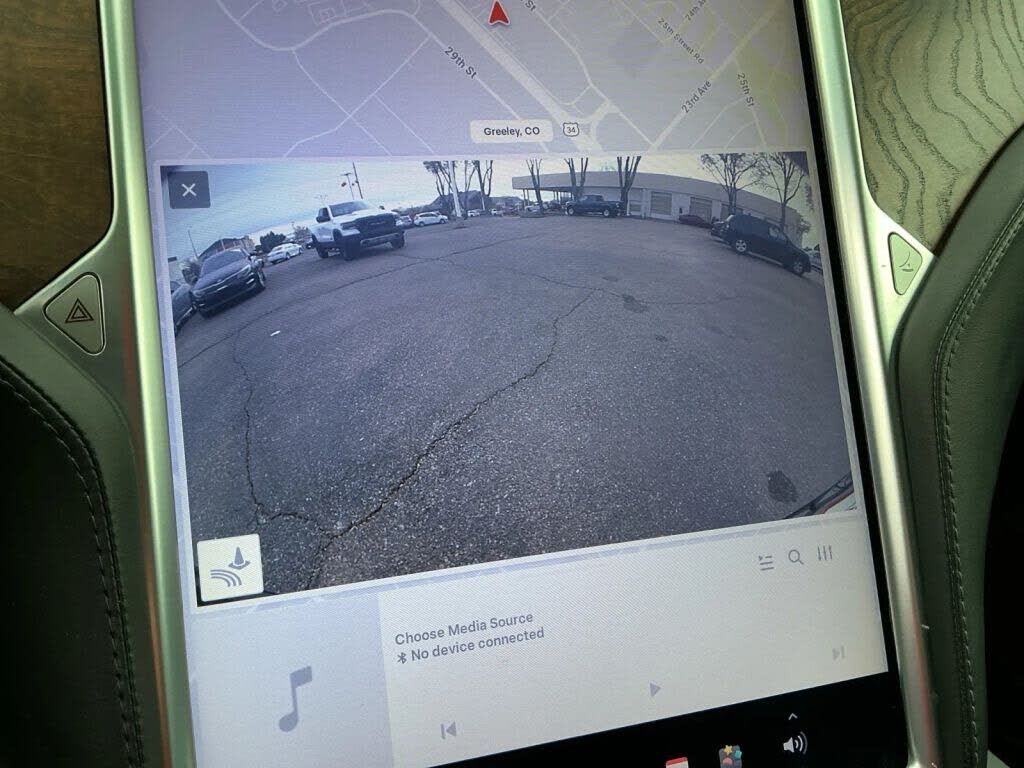Play the media

655,689
